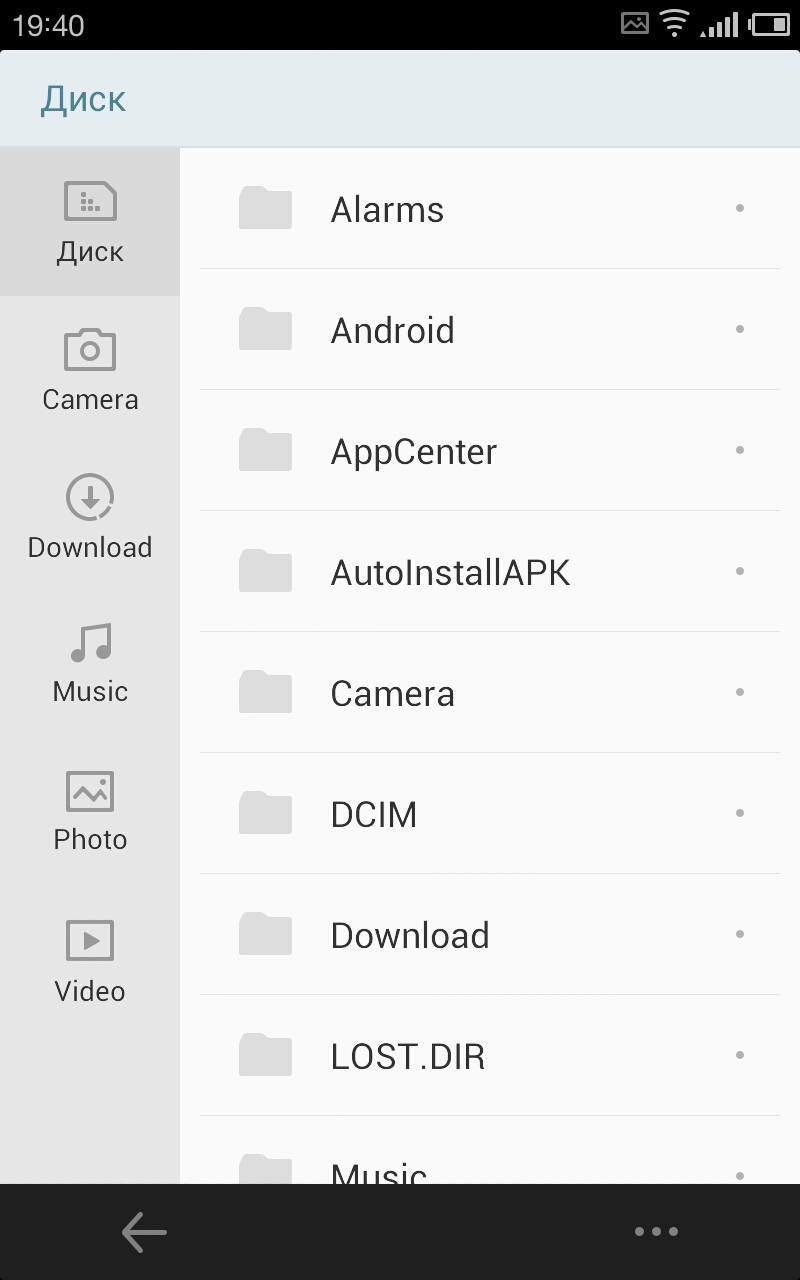
Task: Go to the Photo sidebar section
Action: pos(90,811)
